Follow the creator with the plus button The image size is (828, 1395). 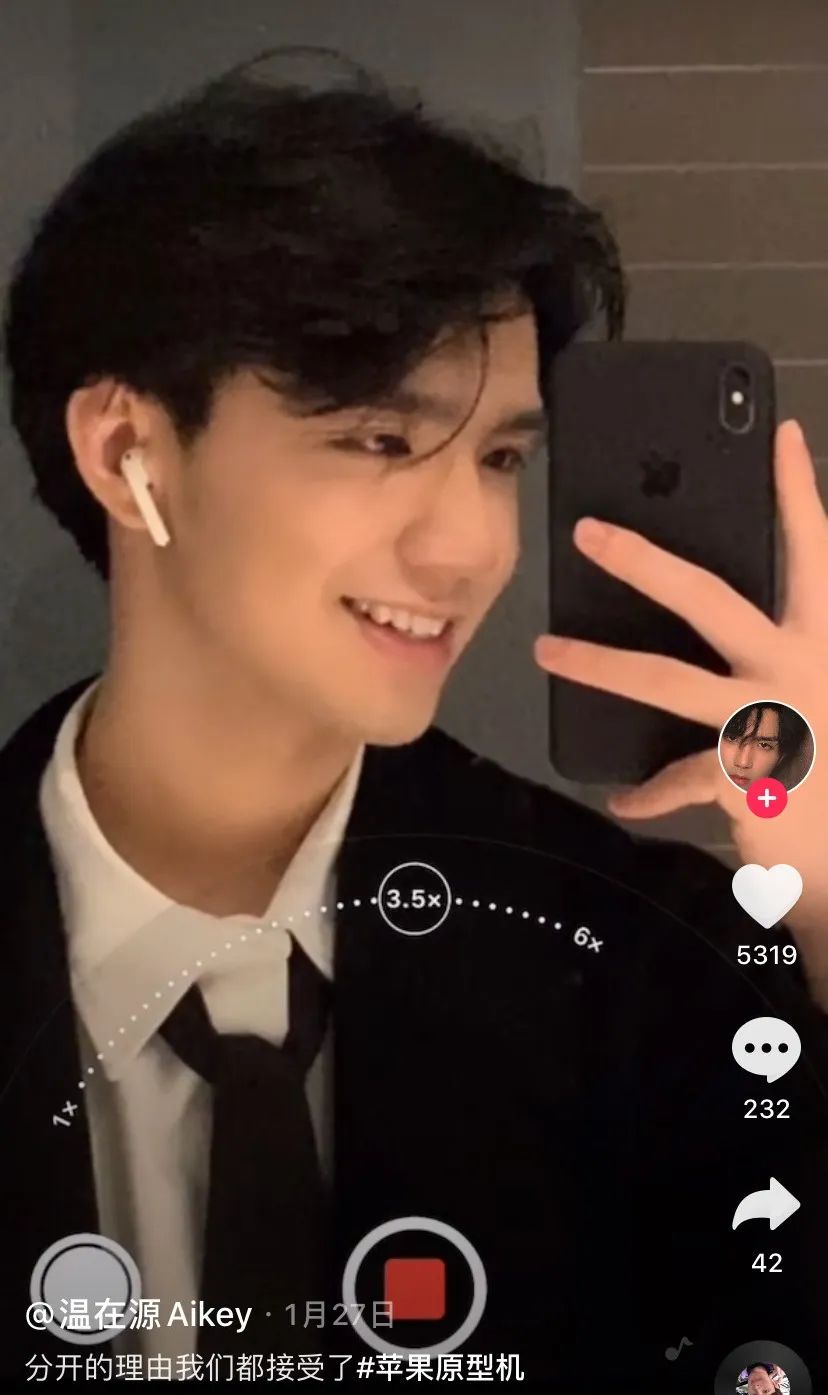(x=767, y=799)
